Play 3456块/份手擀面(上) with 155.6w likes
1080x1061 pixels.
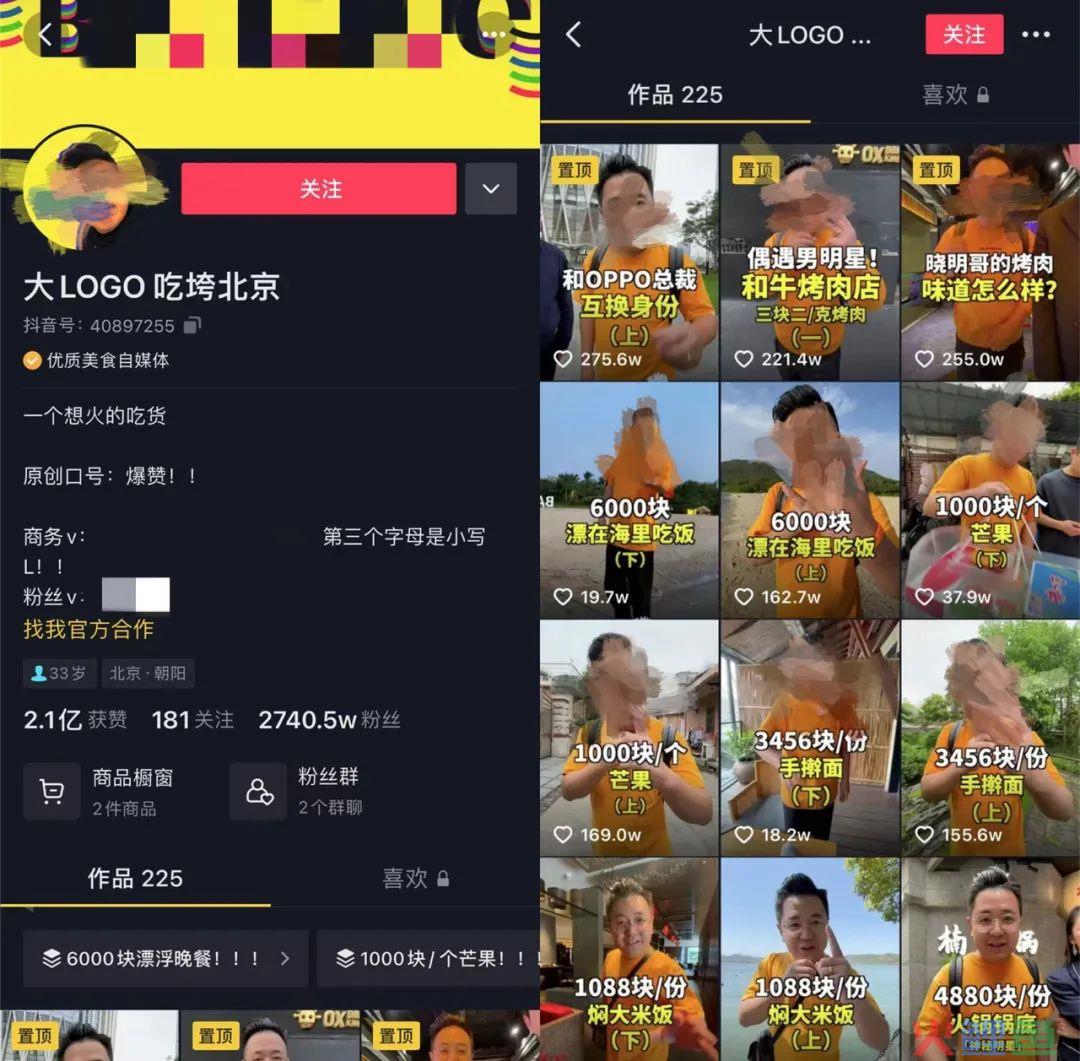tap(990, 737)
